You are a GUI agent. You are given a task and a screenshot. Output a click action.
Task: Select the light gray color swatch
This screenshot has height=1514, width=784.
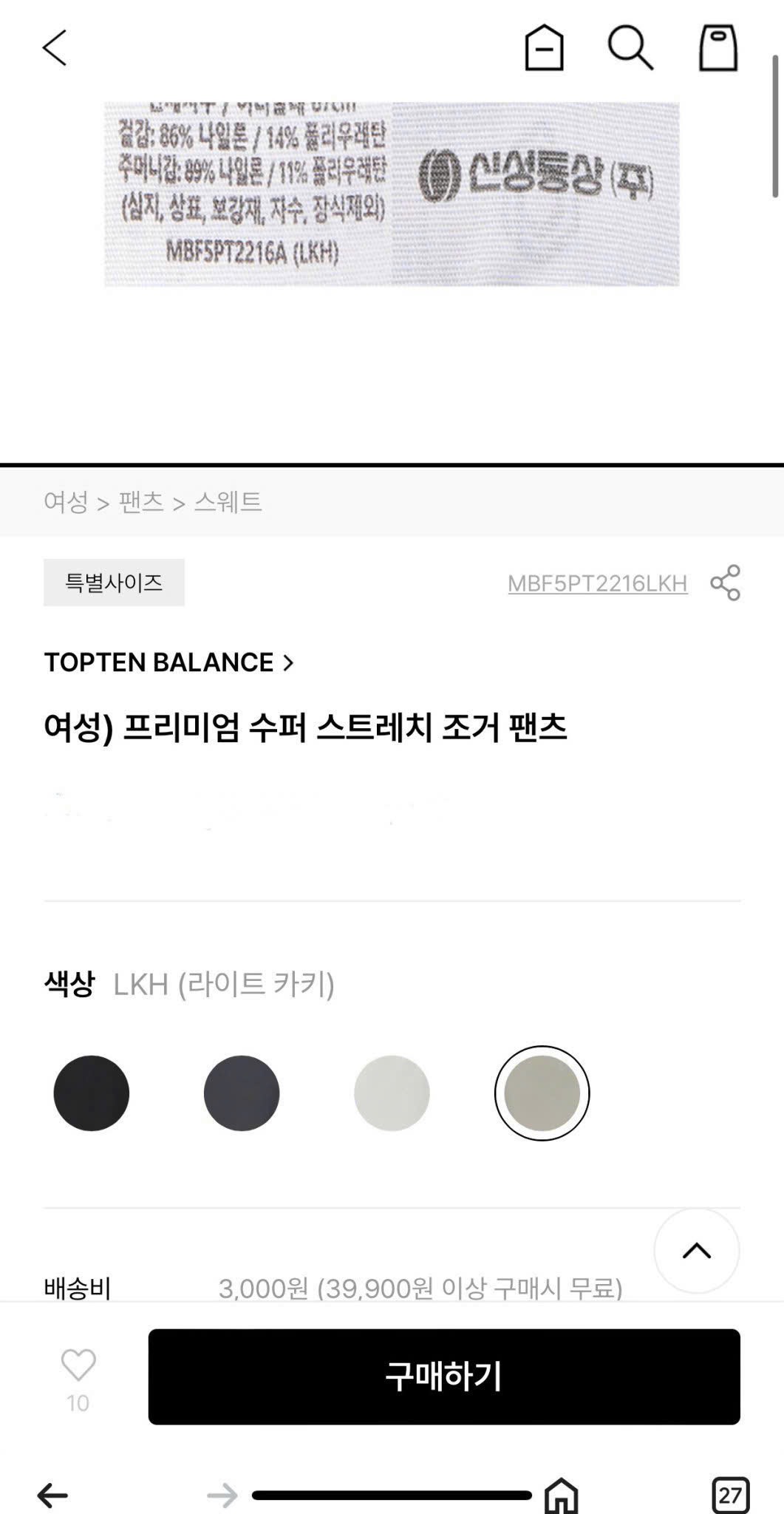(x=392, y=1093)
